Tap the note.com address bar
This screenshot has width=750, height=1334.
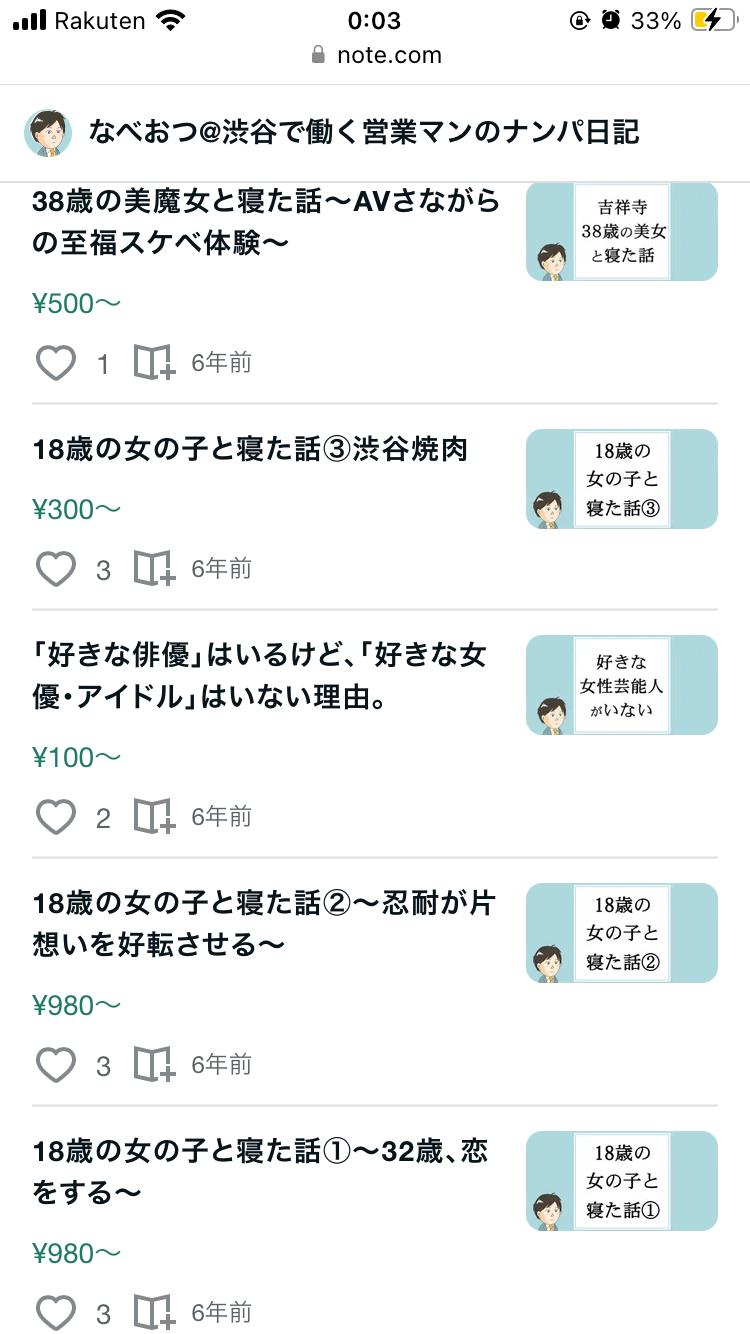(376, 55)
